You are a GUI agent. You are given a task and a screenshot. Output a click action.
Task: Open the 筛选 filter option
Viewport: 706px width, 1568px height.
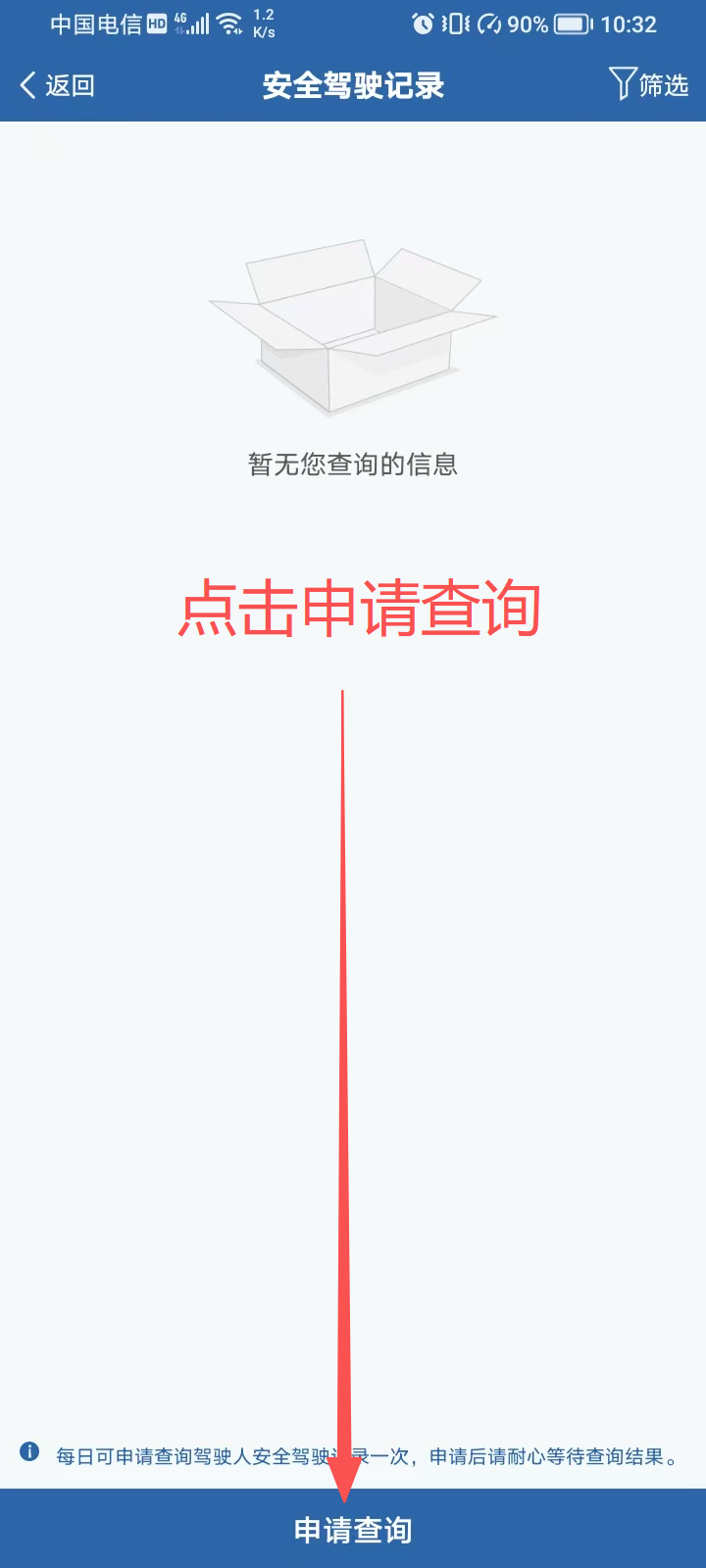[649, 85]
